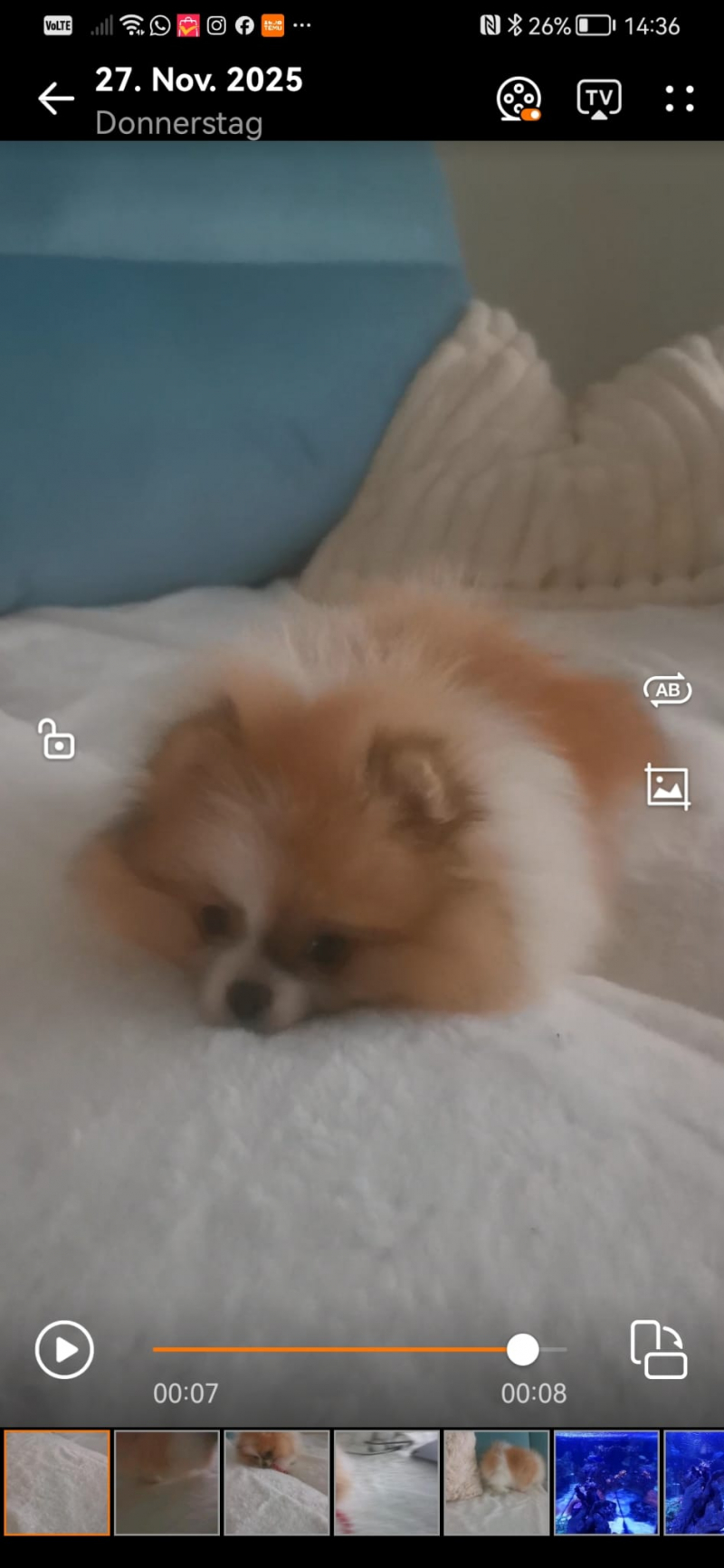Capture a screenshot of the video frame
The width and height of the screenshot is (724, 1568).
click(667, 786)
